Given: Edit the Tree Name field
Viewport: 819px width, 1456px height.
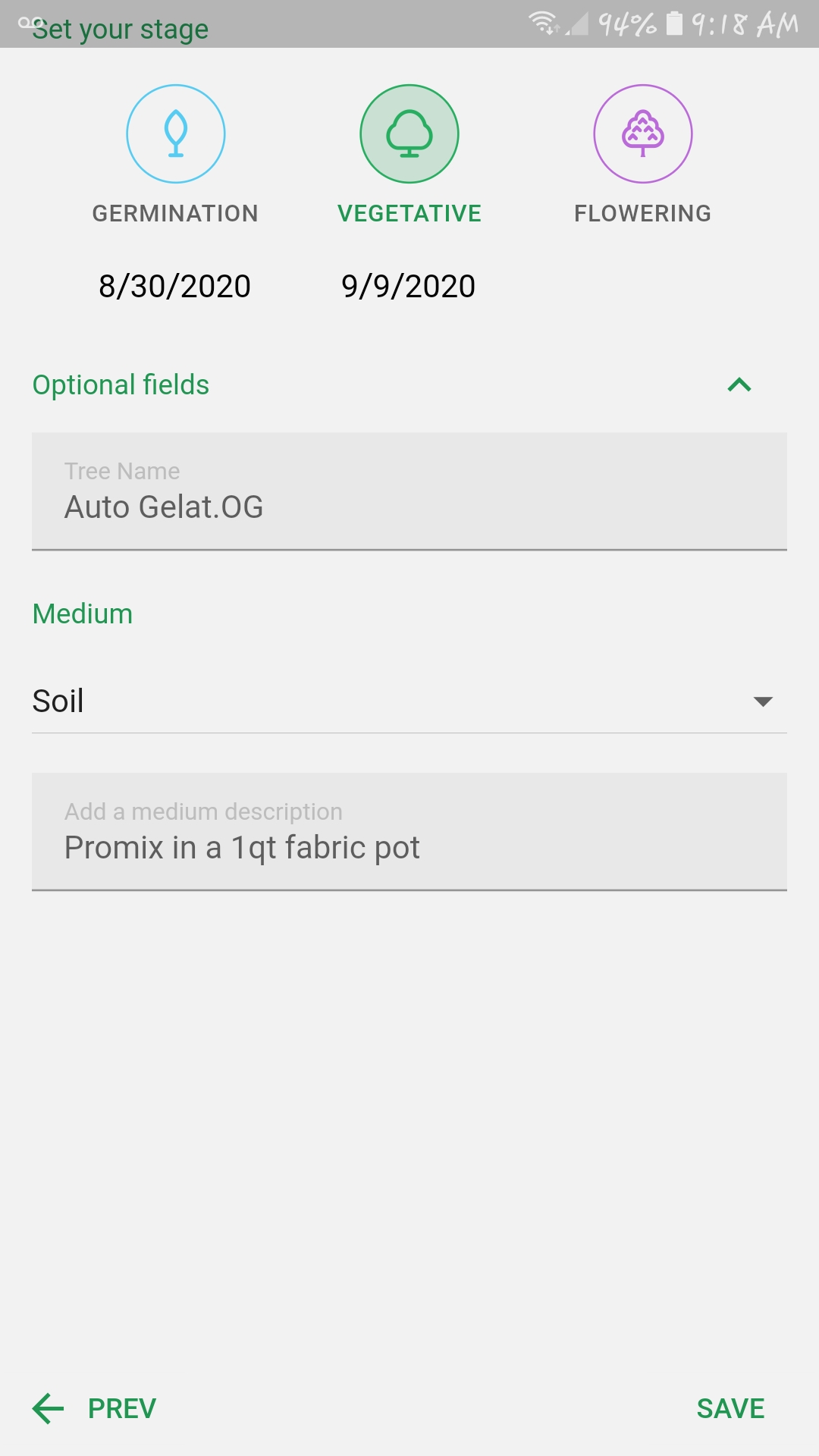Looking at the screenshot, I should [409, 491].
